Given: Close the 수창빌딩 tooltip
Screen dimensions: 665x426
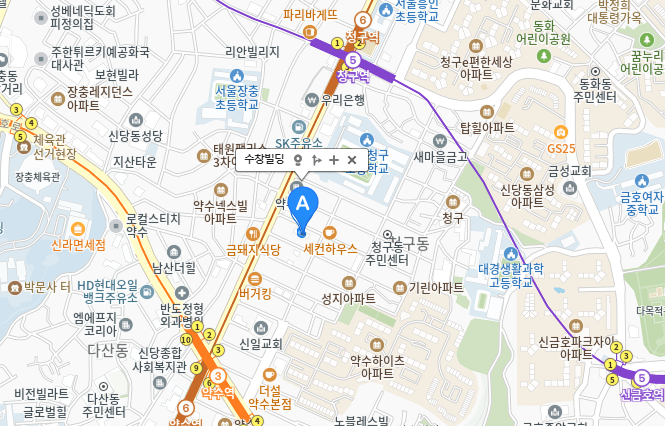Looking at the screenshot, I should pyautogui.click(x=351, y=160).
